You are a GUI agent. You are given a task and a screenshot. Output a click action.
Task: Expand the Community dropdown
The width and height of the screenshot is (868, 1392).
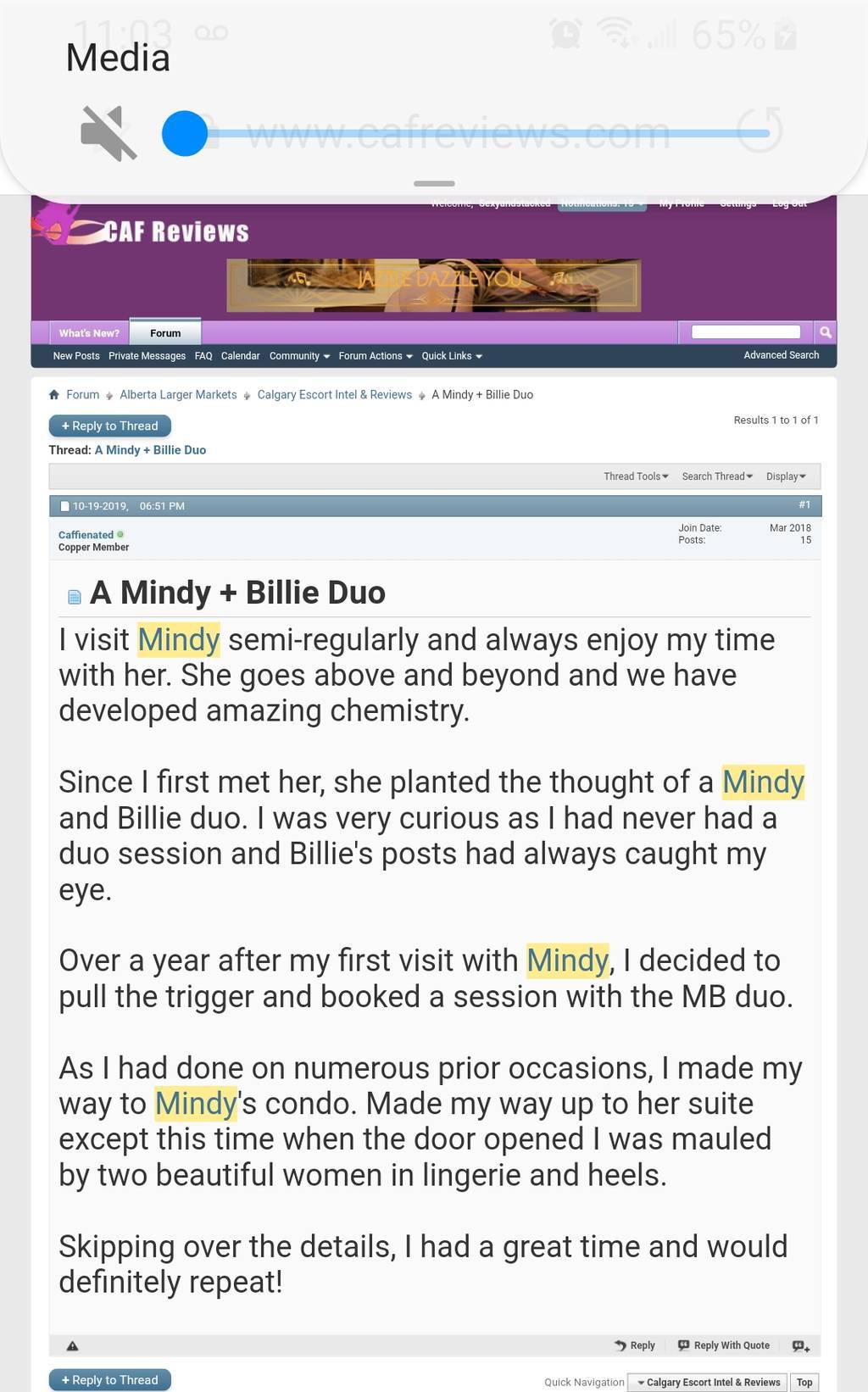click(299, 356)
